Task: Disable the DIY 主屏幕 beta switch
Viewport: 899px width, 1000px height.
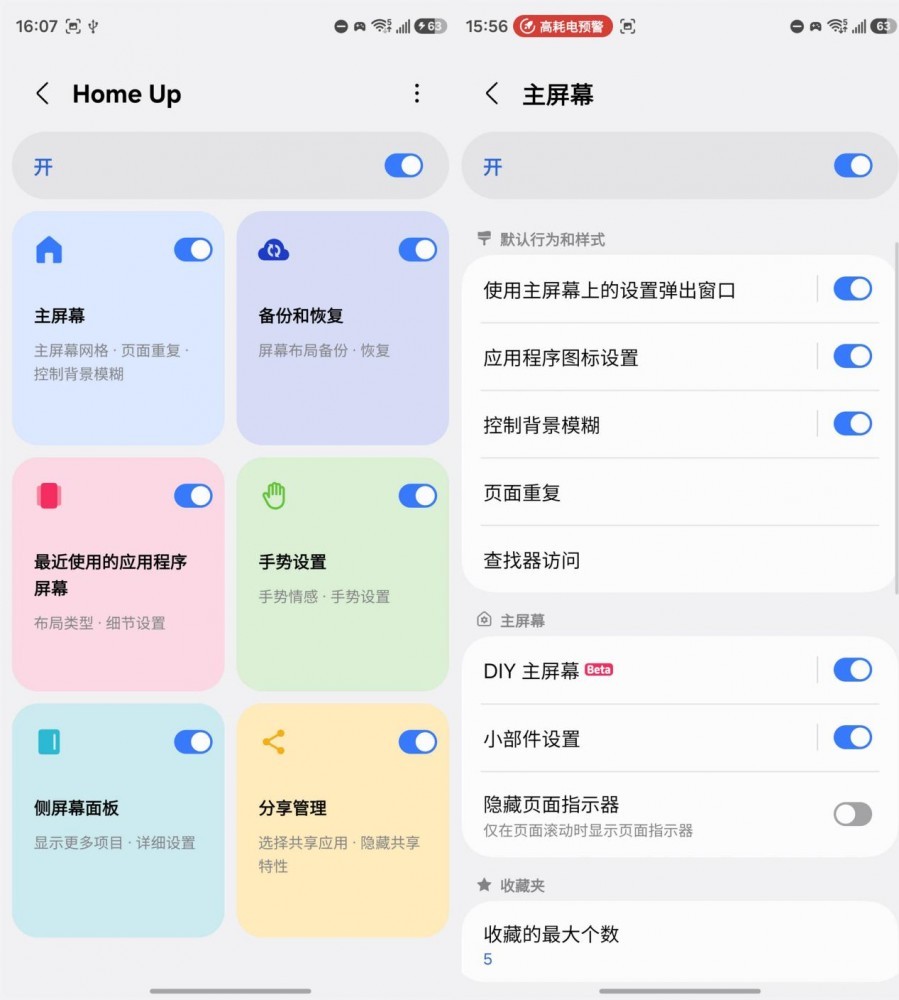Action: [853, 670]
